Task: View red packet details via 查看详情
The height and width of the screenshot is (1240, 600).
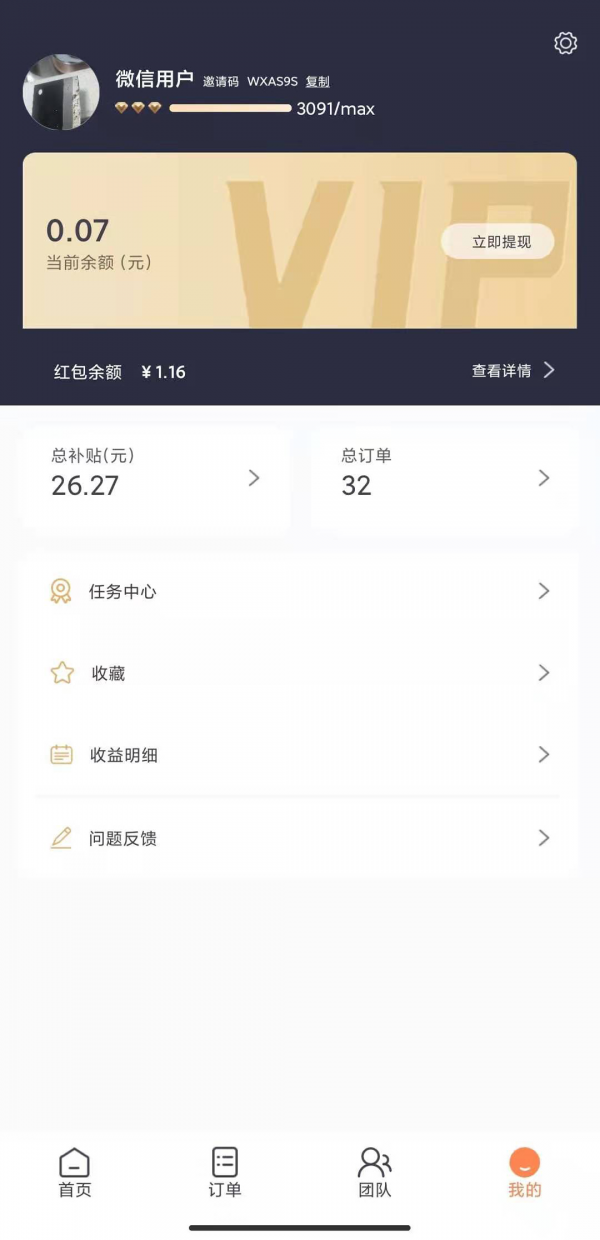Action: [x=512, y=371]
